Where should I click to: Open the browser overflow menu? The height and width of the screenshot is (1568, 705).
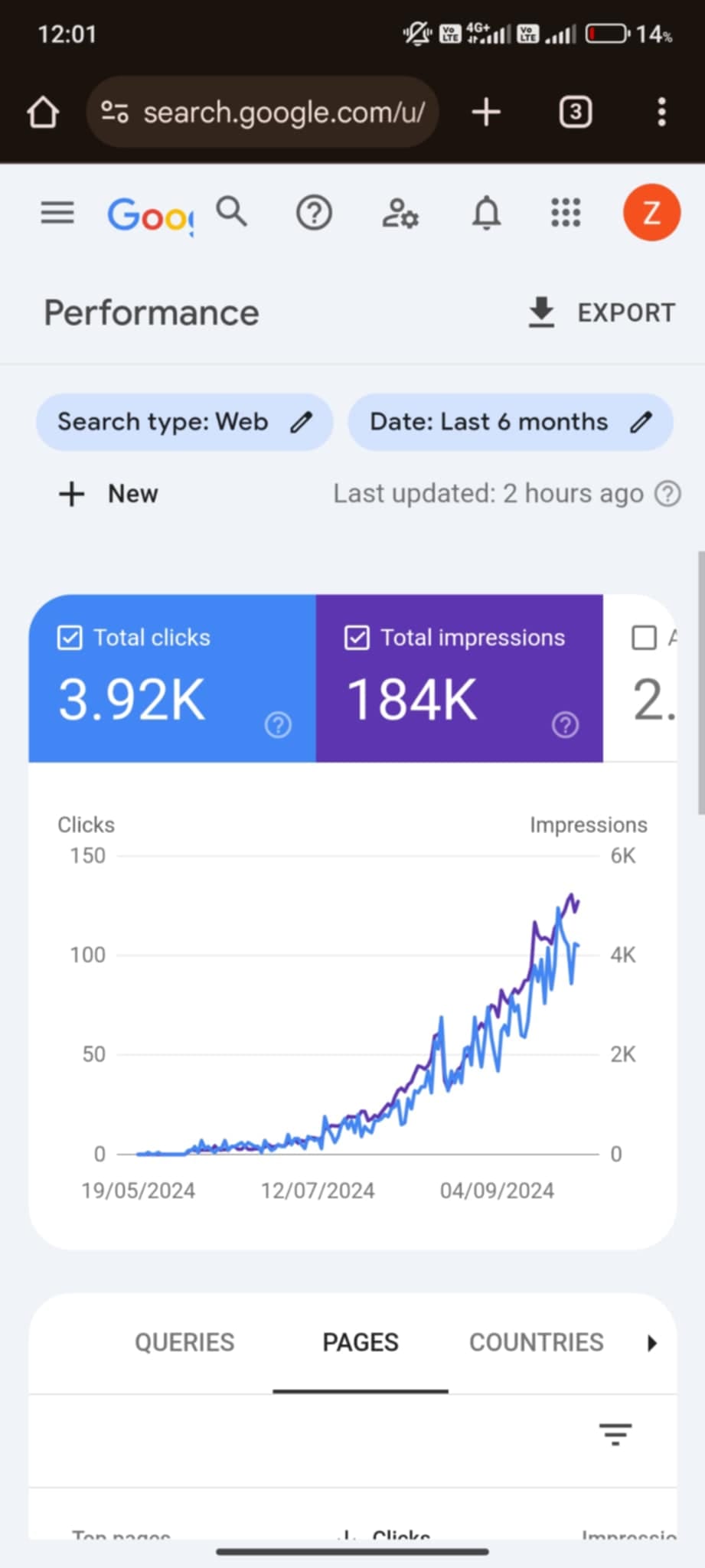pyautogui.click(x=661, y=113)
